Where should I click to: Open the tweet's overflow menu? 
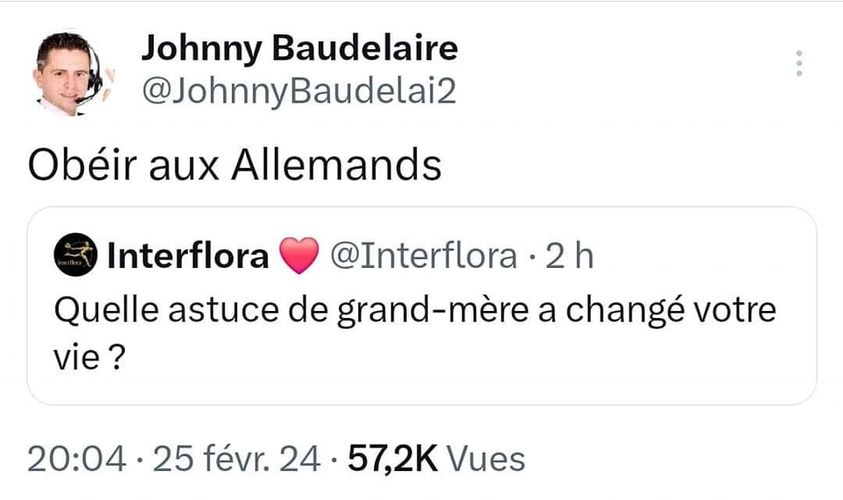798,65
